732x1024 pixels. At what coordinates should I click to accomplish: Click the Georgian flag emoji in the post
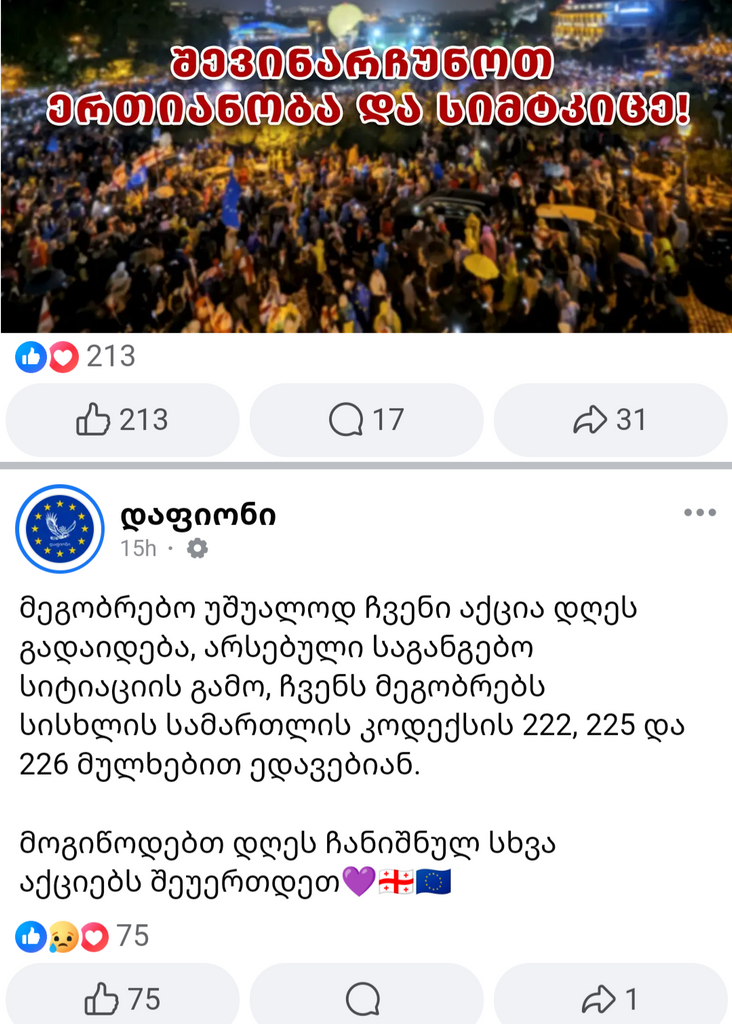397,881
